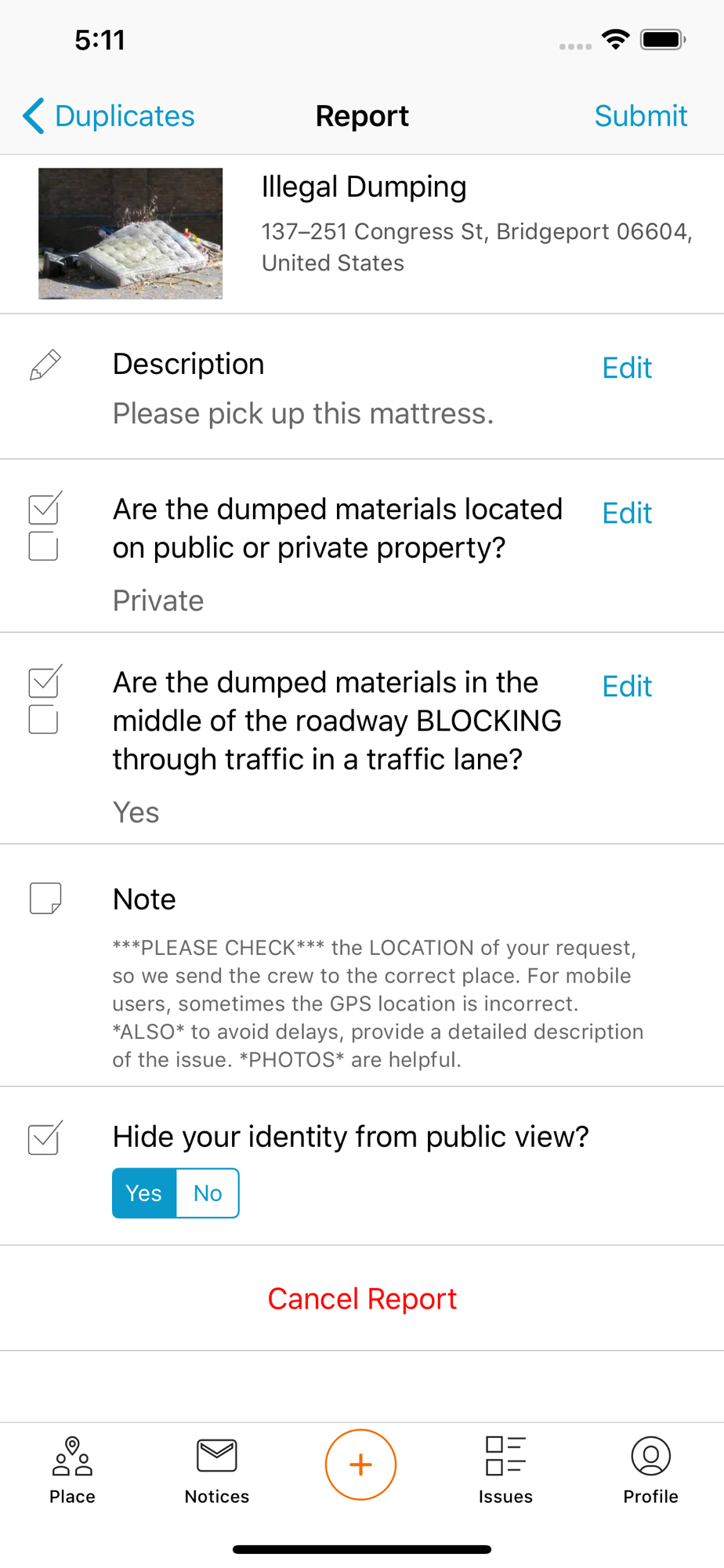Select No for hiding identity
This screenshot has height=1568, width=724.
tap(208, 1193)
